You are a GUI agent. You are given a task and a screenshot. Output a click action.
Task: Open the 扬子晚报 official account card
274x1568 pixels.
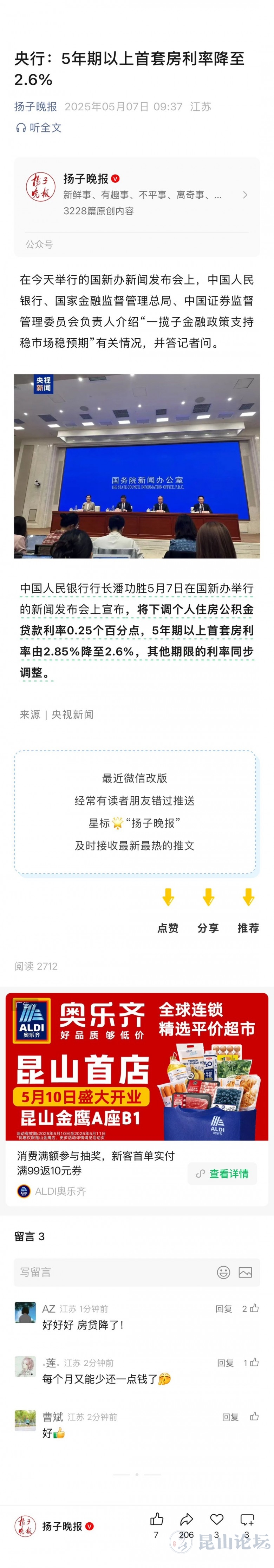coord(136,195)
